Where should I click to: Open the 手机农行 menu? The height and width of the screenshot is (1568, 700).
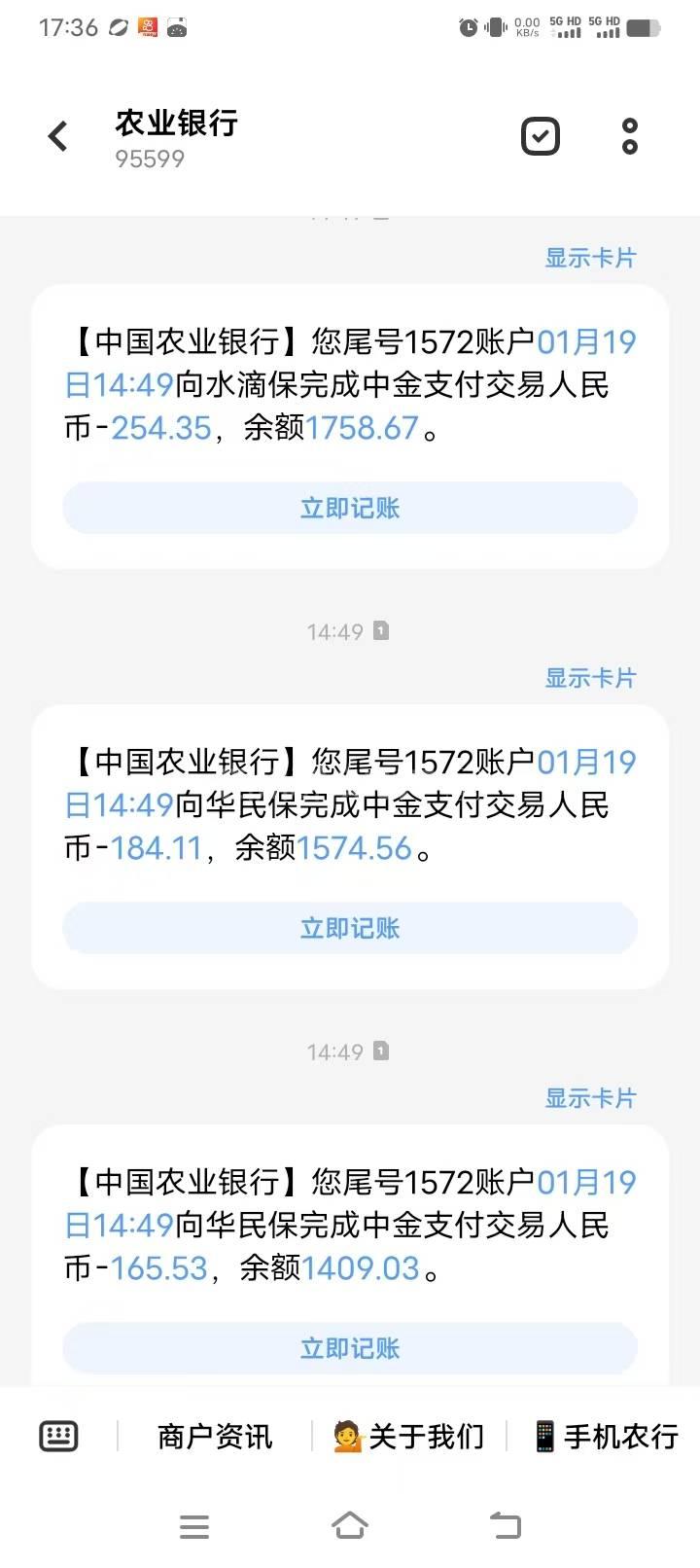[x=605, y=1437]
